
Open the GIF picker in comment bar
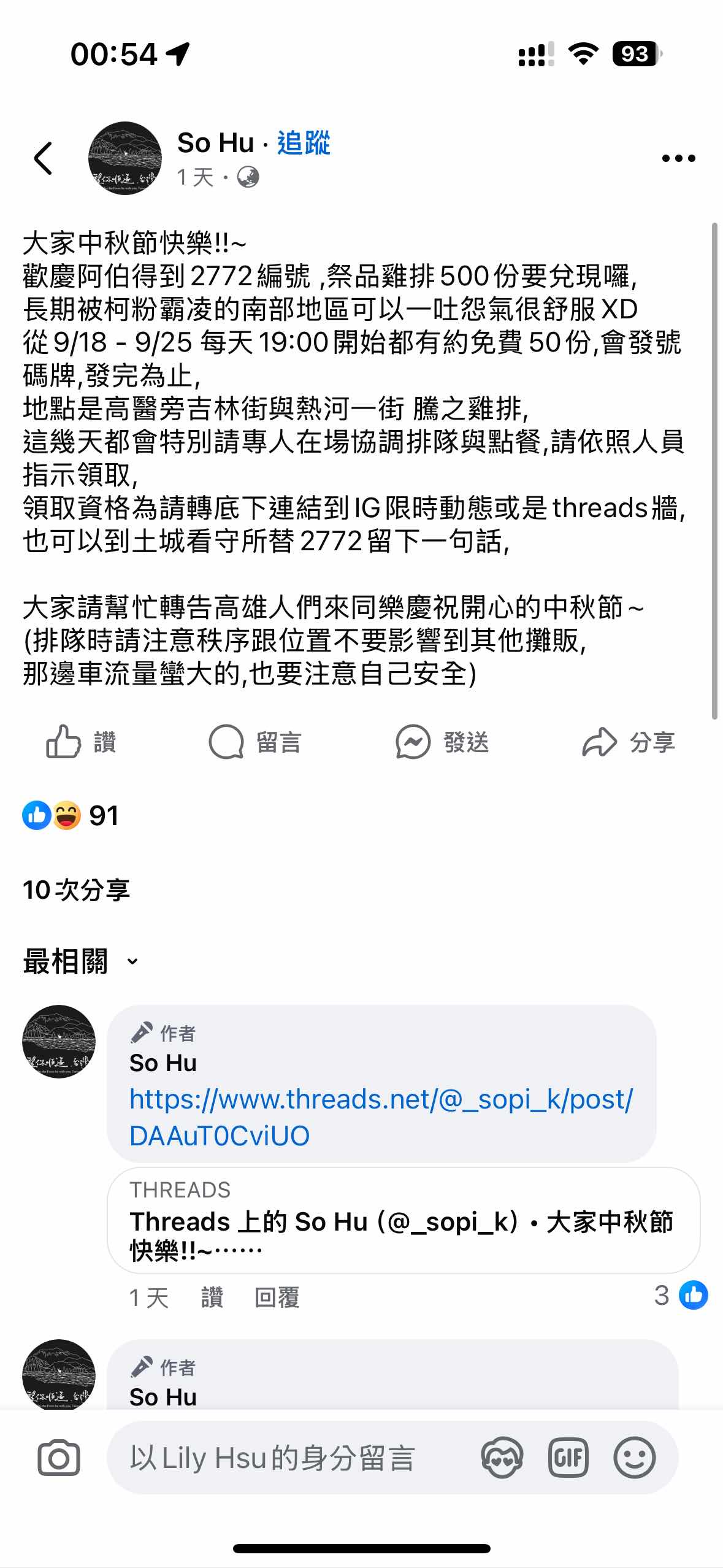(568, 1458)
